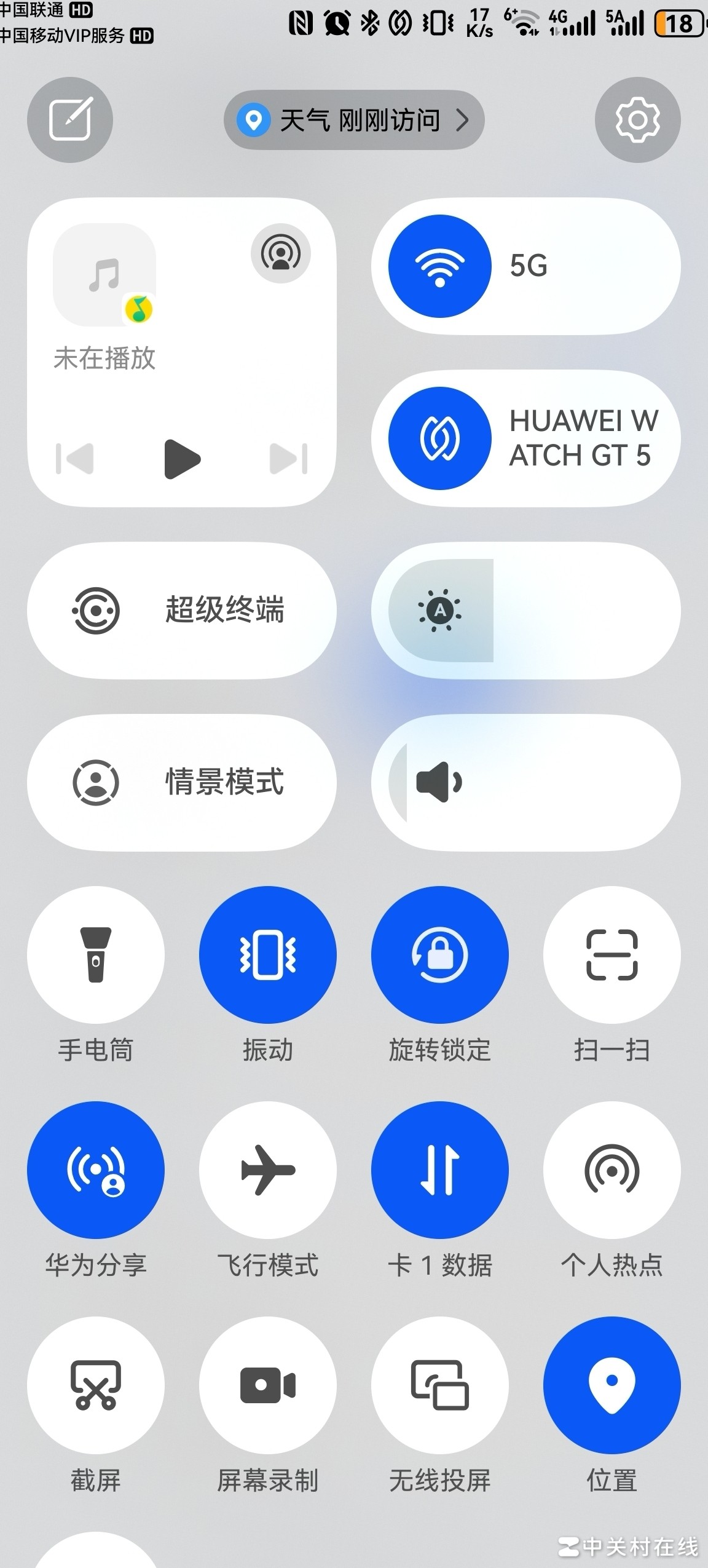
Task: Open 情景模式 profiles
Action: tap(182, 783)
